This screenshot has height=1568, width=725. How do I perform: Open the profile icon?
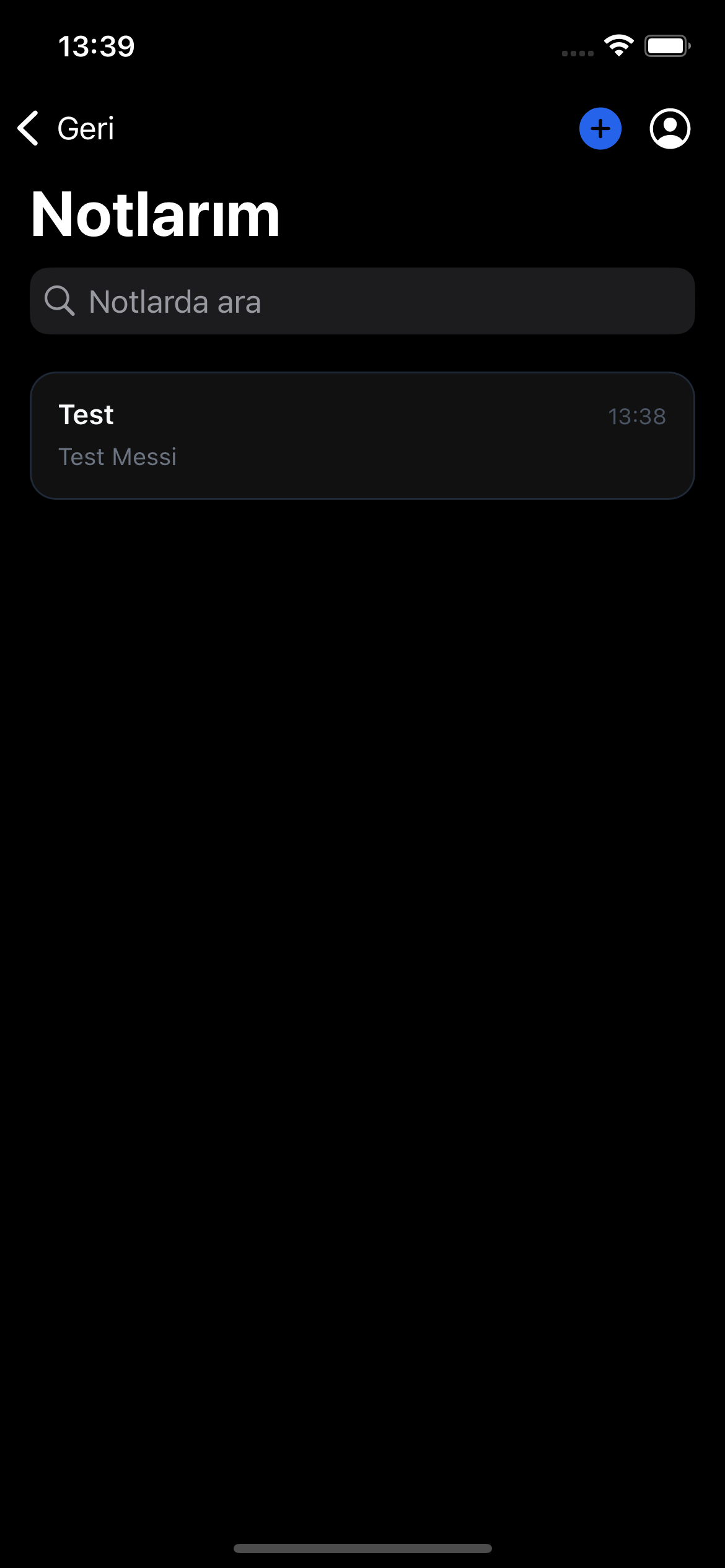(670, 129)
